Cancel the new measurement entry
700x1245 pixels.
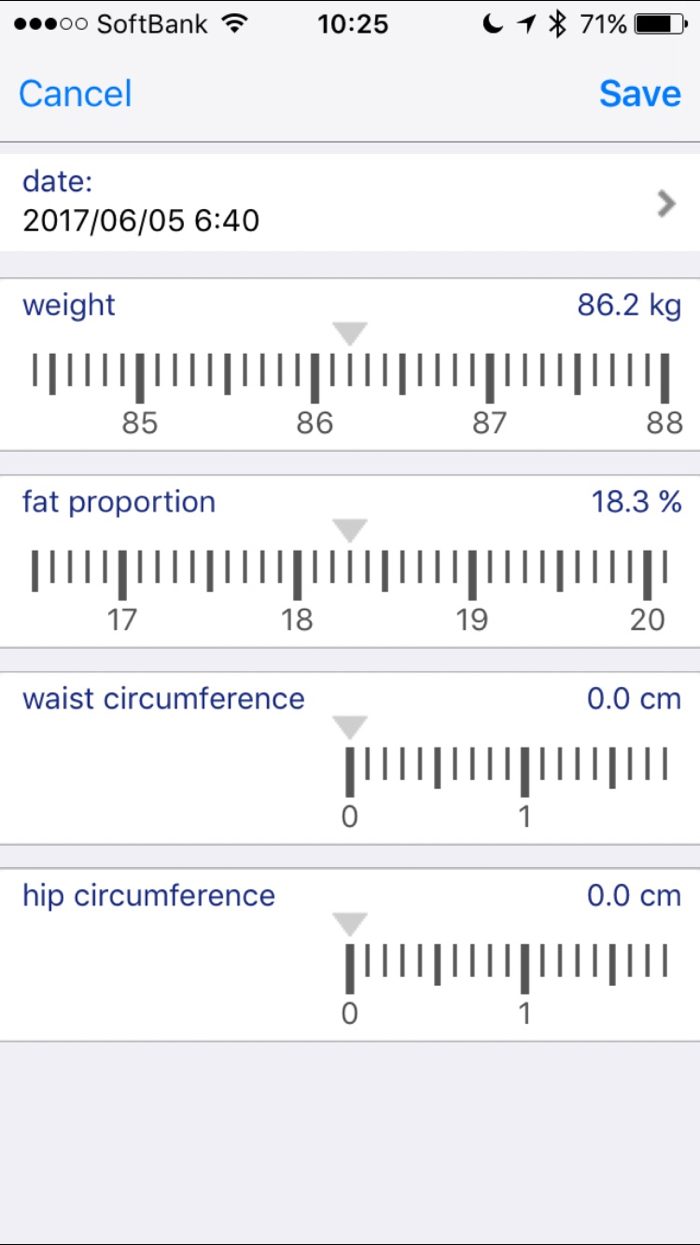pos(75,94)
